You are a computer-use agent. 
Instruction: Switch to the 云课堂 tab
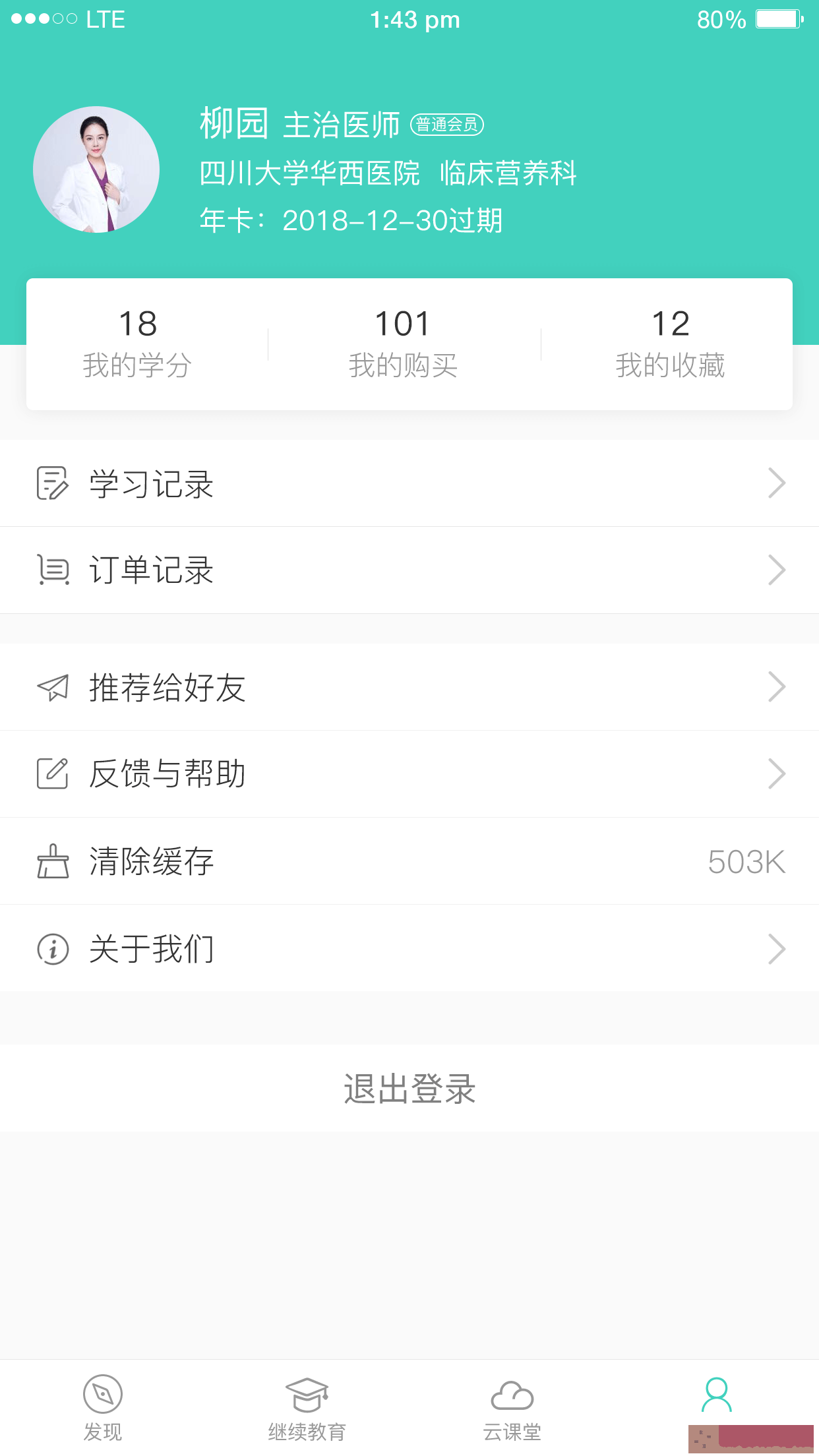click(512, 1405)
